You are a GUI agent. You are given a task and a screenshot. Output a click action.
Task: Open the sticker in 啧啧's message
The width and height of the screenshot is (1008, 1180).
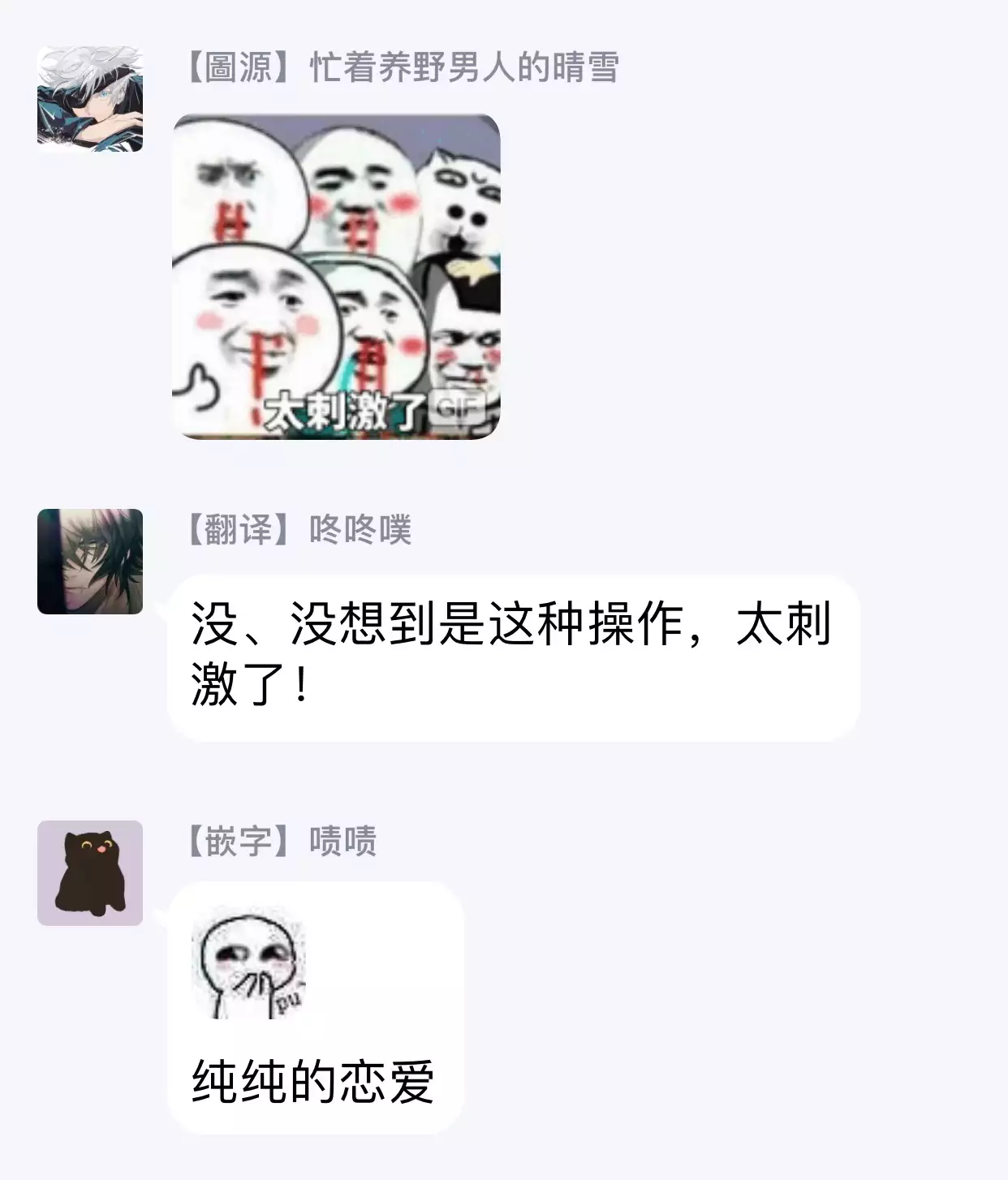tap(248, 964)
